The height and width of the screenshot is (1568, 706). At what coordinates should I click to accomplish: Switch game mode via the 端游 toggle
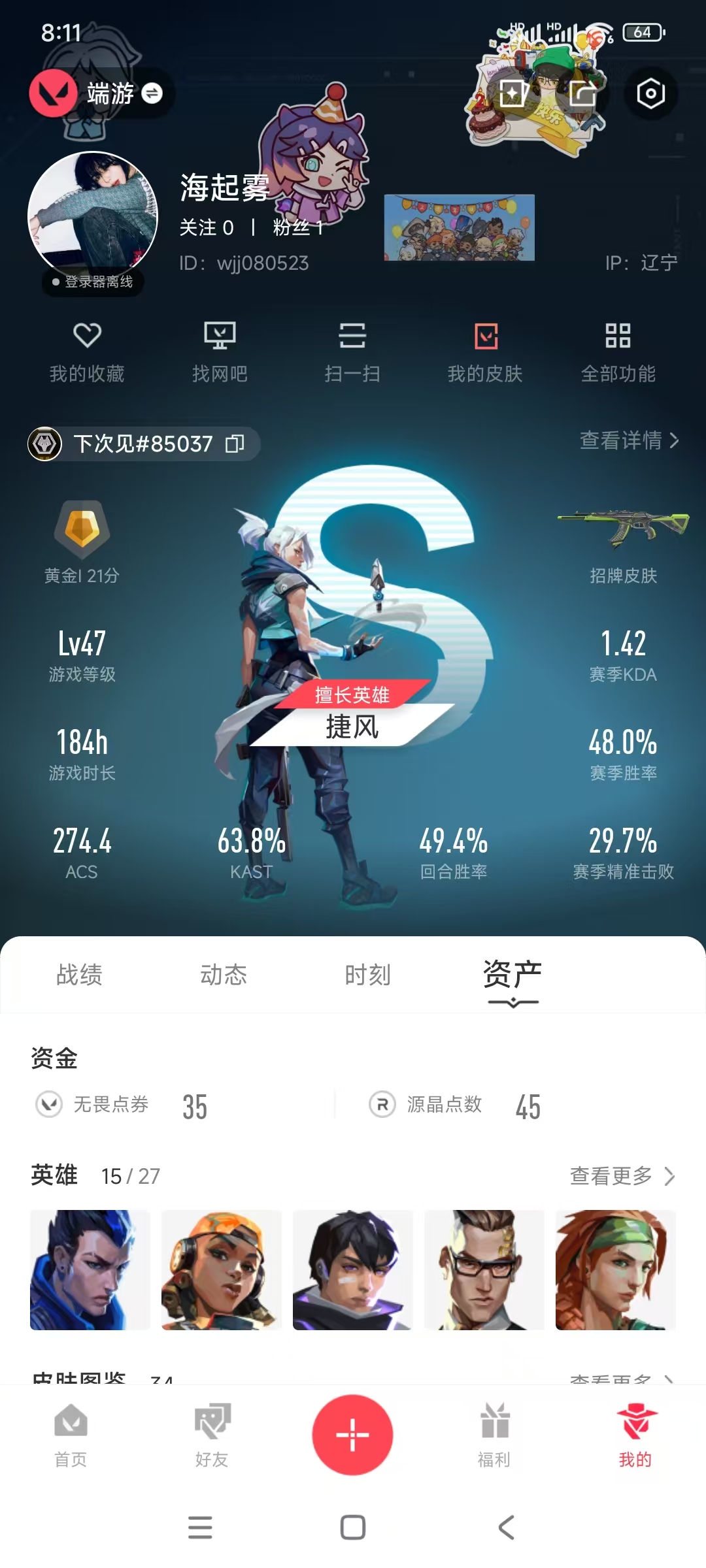pyautogui.click(x=100, y=93)
